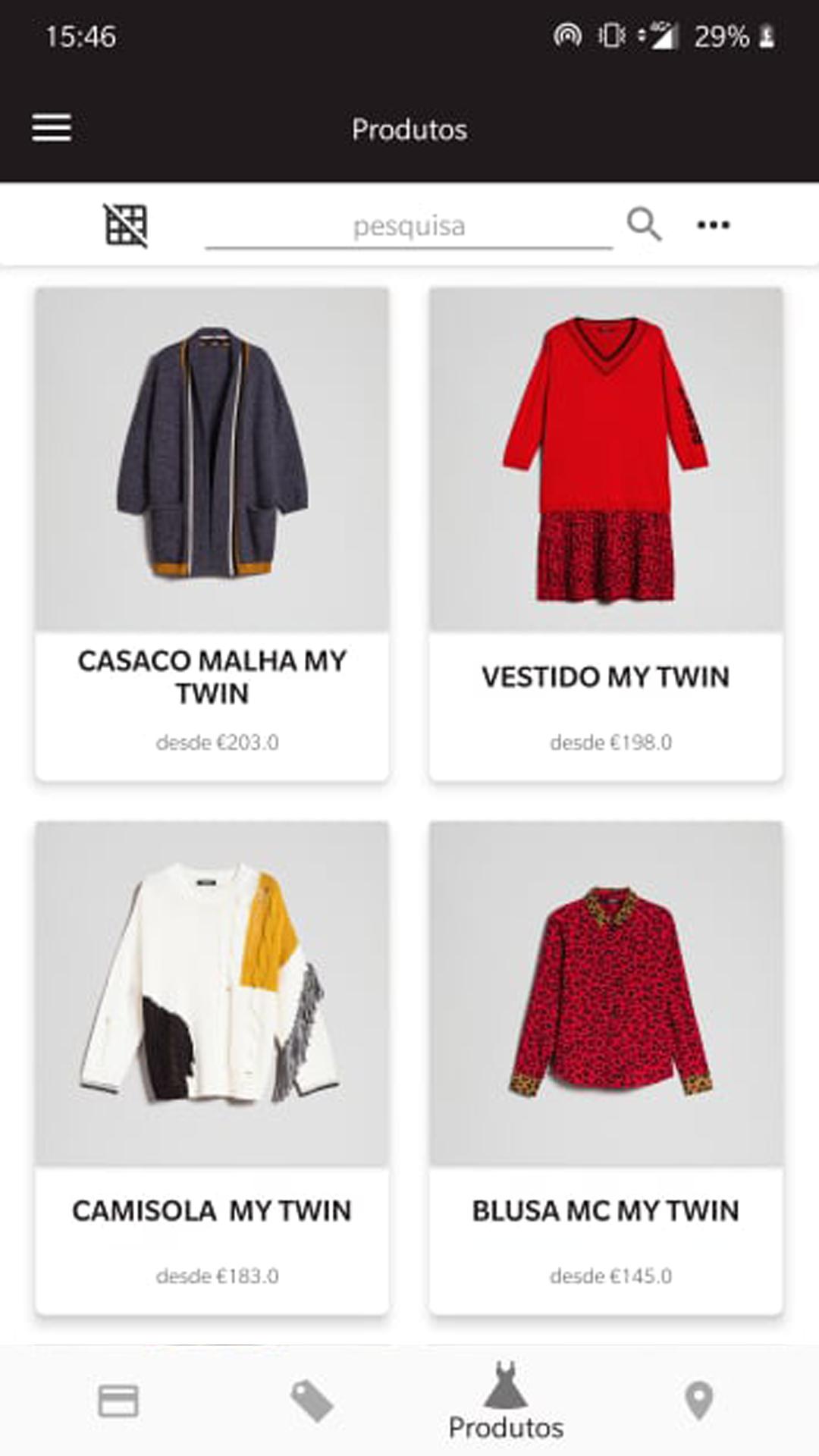819x1456 pixels.
Task: Switch to the card tab in bottom bar
Action: pos(118,1401)
